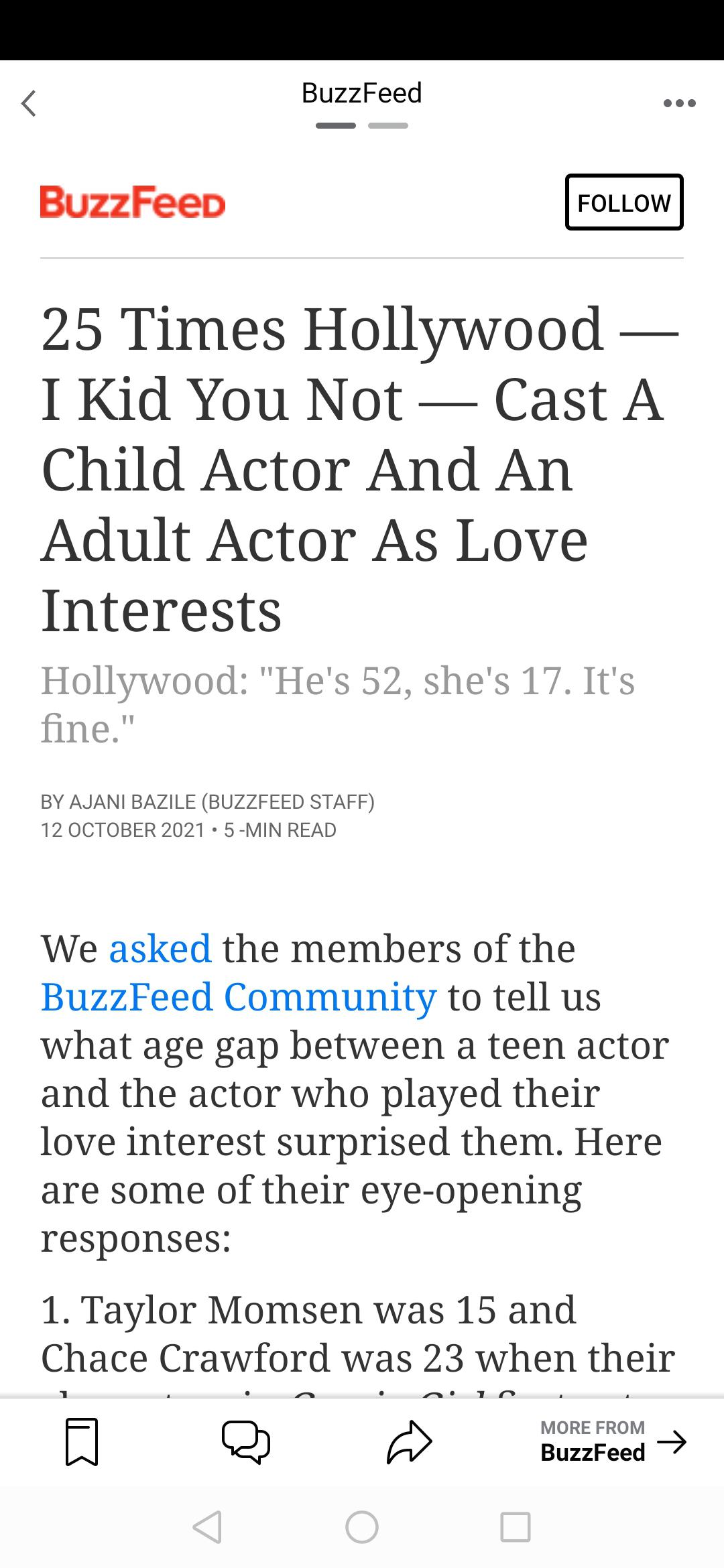Image resolution: width=724 pixels, height=1568 pixels.
Task: Open the comments for this article
Action: coord(246,1441)
